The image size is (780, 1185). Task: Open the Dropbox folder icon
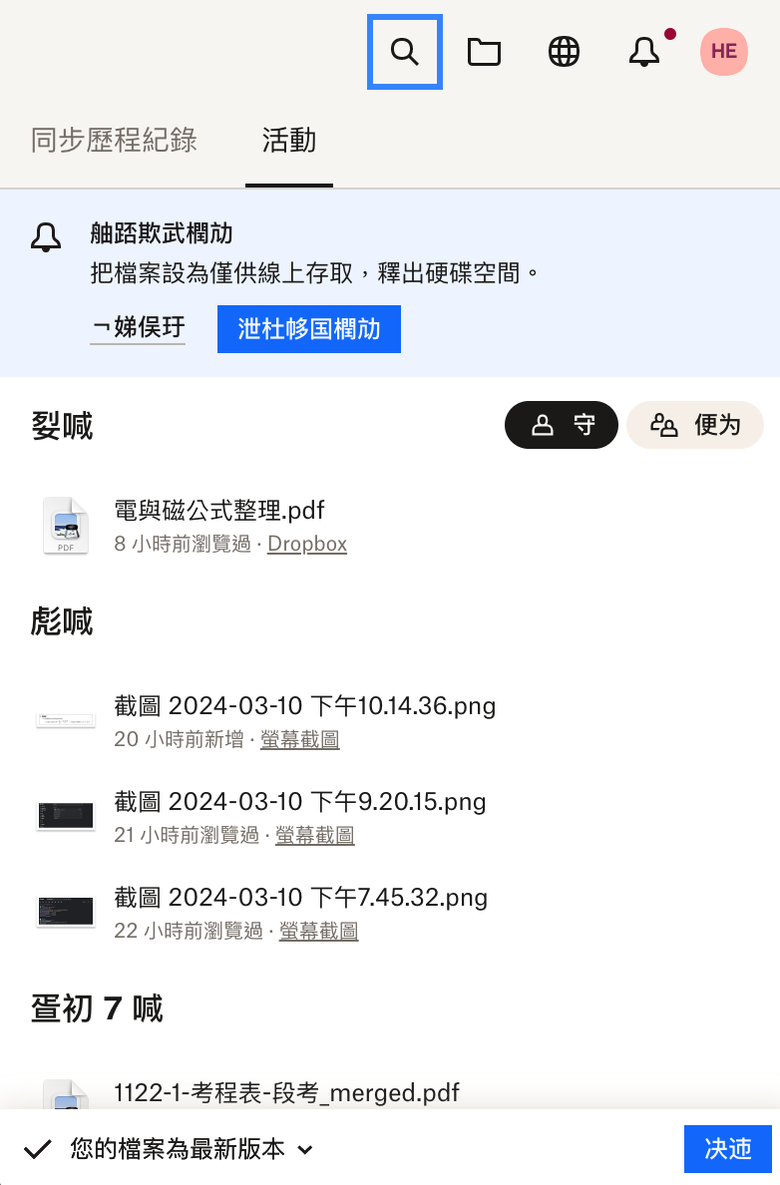click(484, 51)
